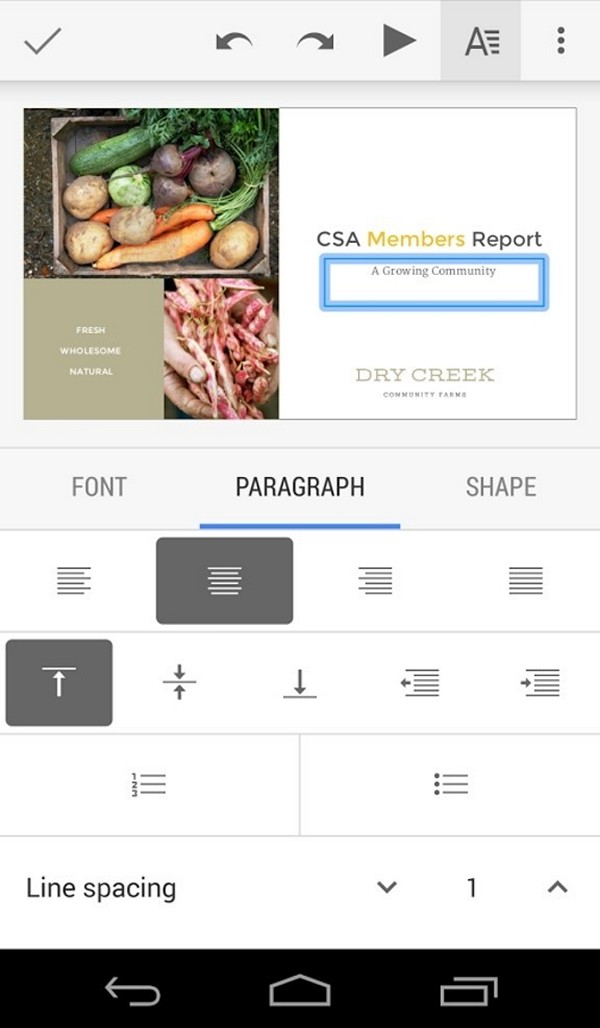Increase line spacing with up chevron
The width and height of the screenshot is (600, 1028).
[x=557, y=888]
